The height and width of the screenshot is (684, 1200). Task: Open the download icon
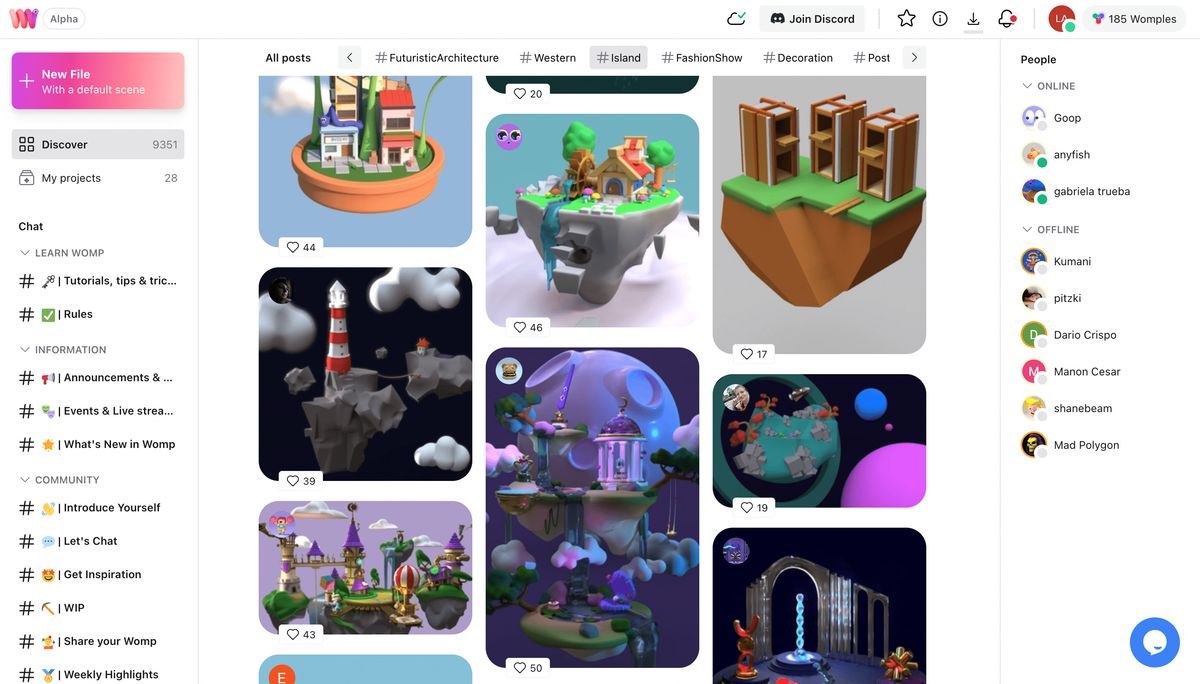click(x=973, y=18)
